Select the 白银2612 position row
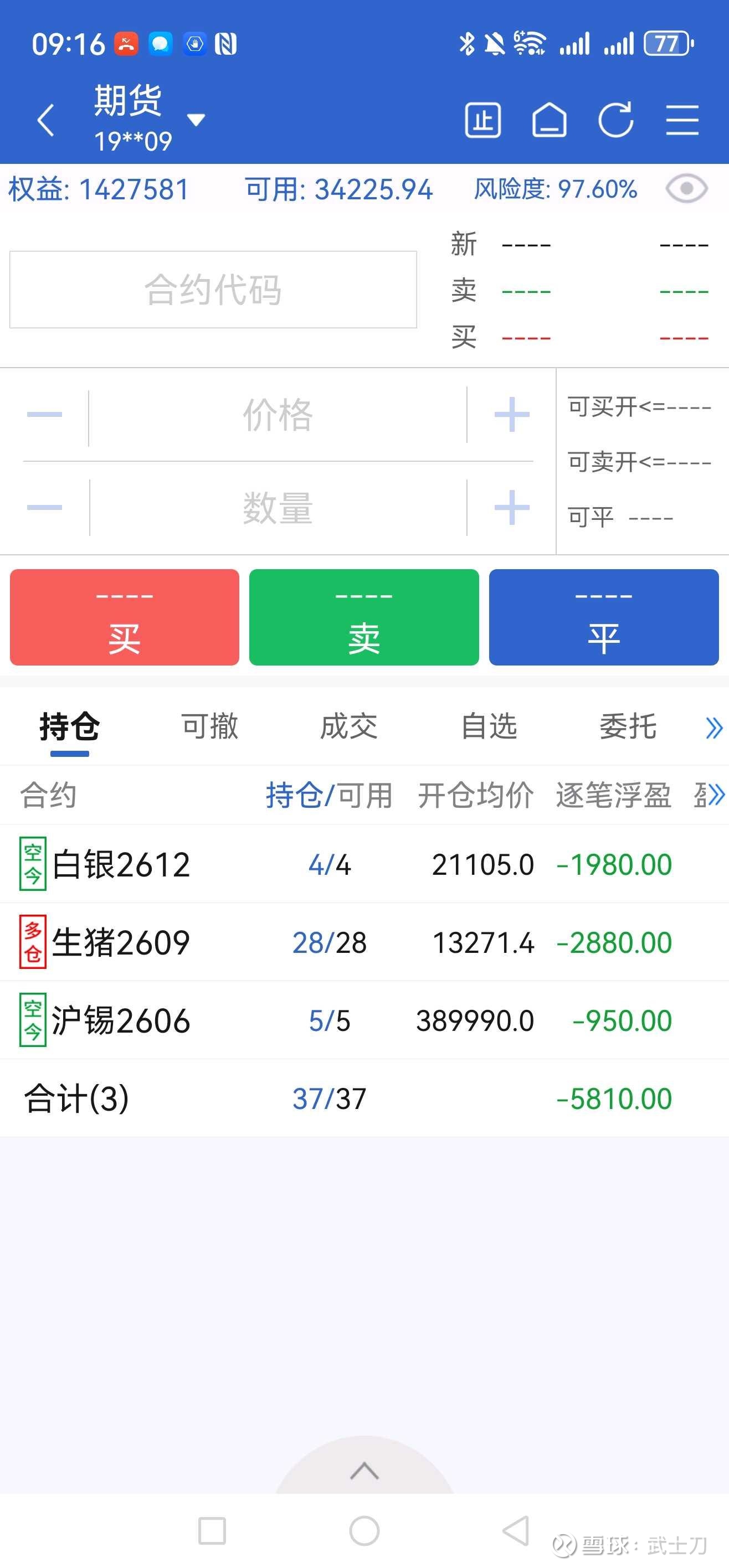 (x=364, y=864)
